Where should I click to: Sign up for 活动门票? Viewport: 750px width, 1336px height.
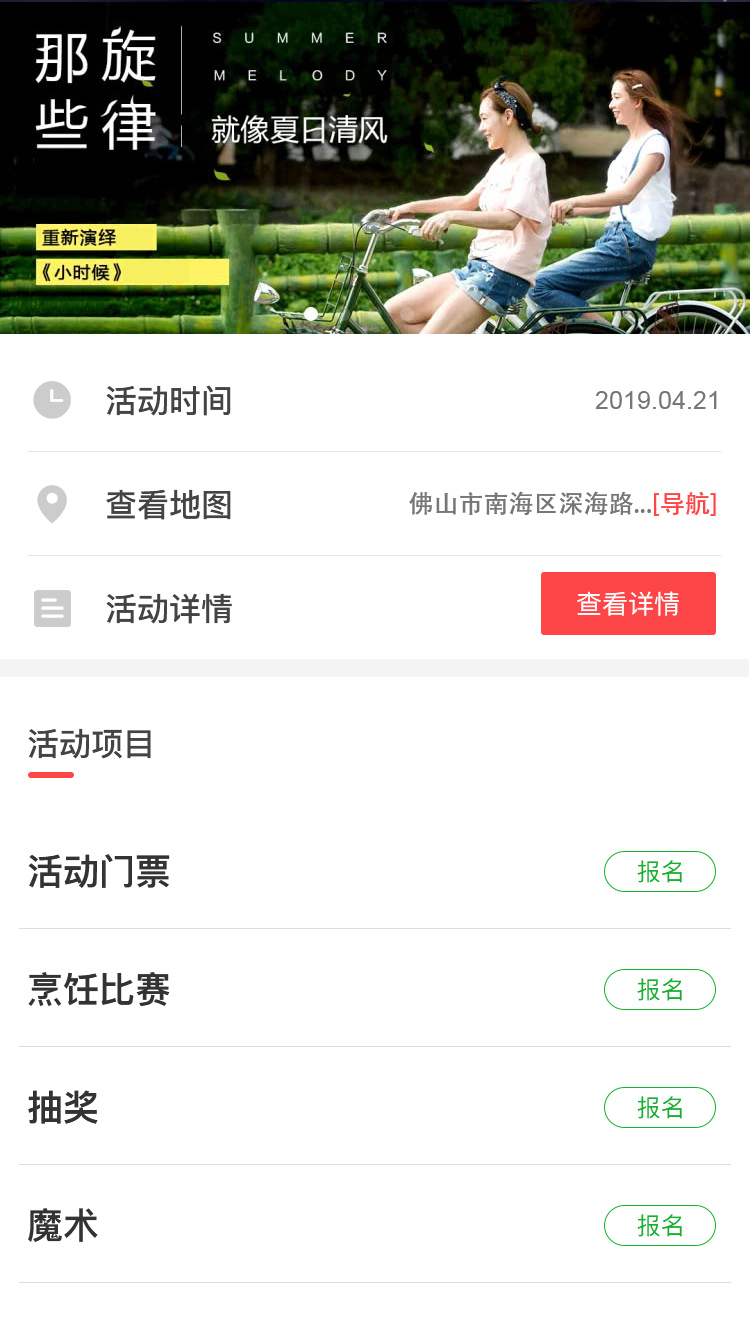(x=659, y=872)
